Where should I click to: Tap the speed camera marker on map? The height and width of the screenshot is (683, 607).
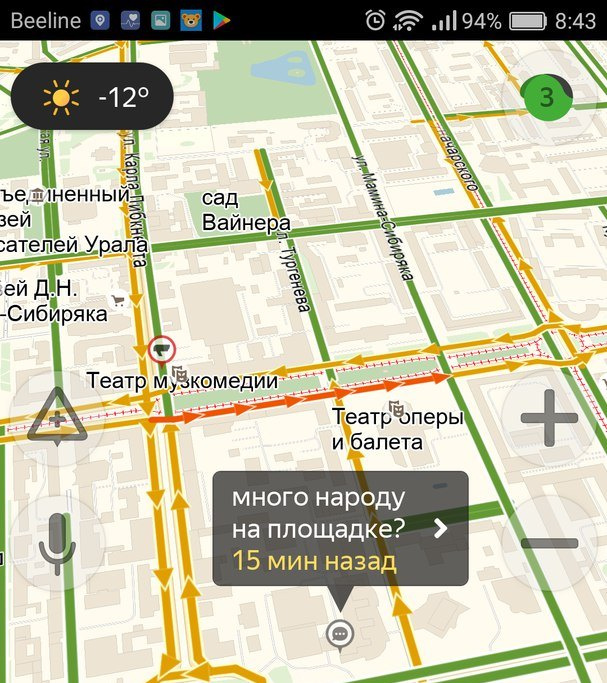click(161, 349)
